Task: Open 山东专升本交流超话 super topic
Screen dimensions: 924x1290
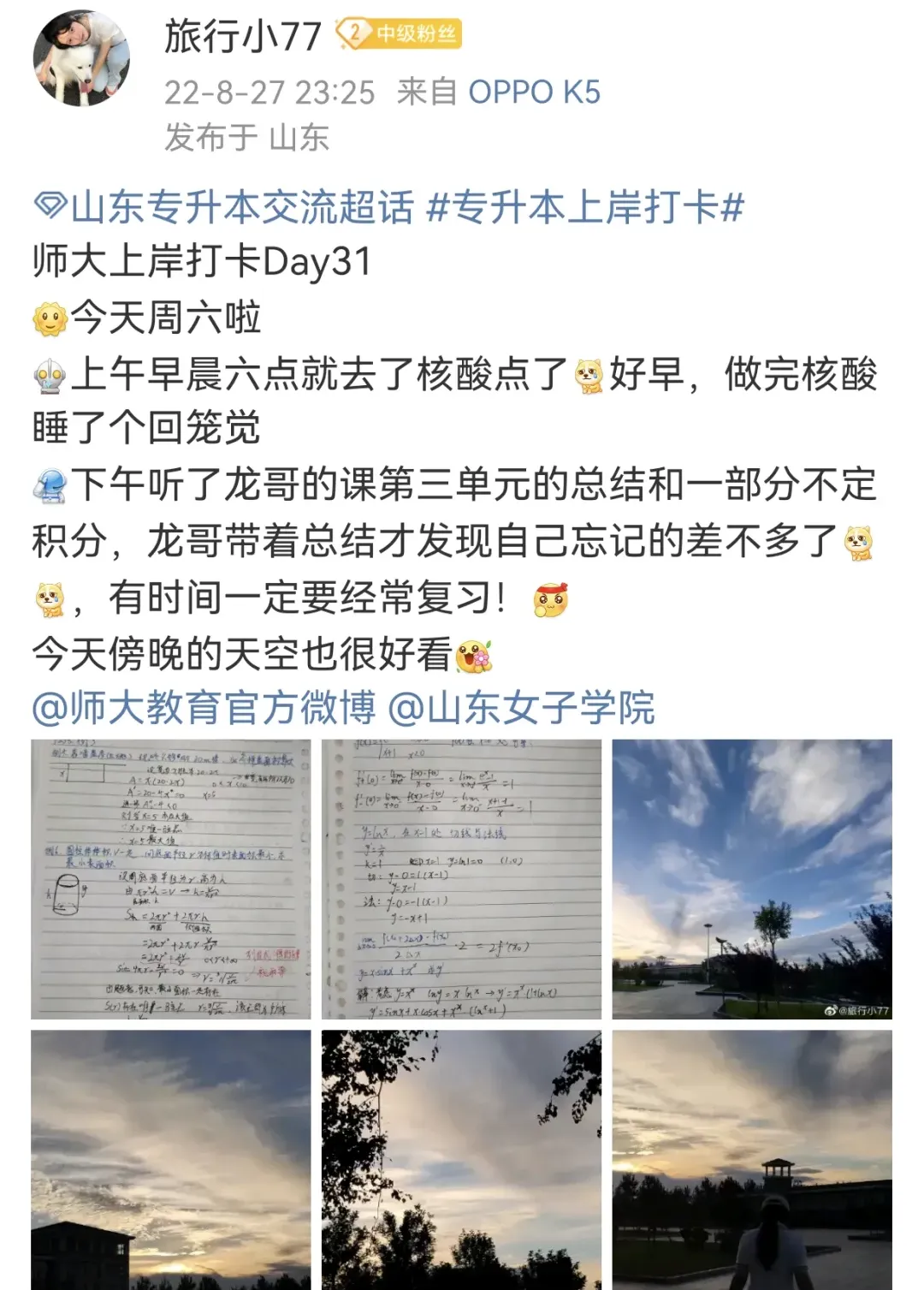Action: click(224, 207)
